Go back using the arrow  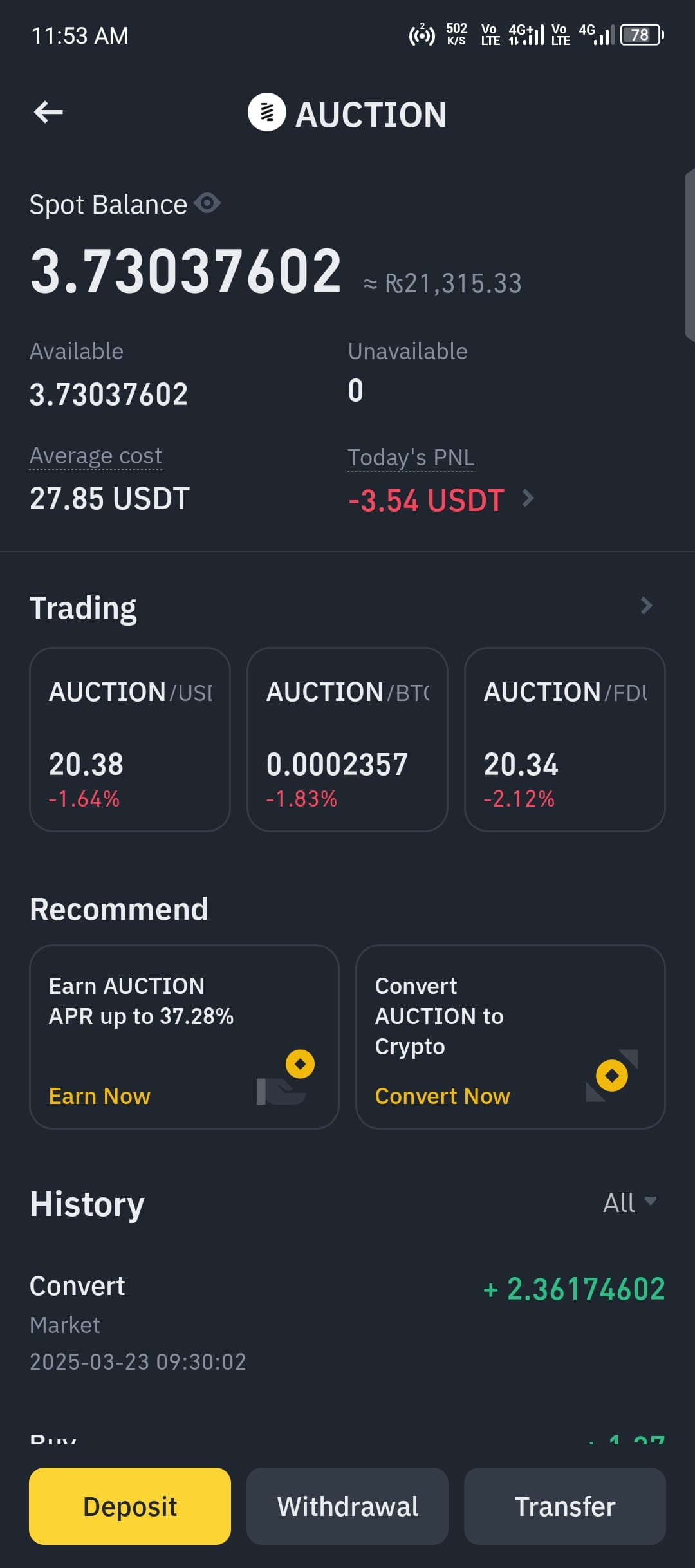point(48,112)
